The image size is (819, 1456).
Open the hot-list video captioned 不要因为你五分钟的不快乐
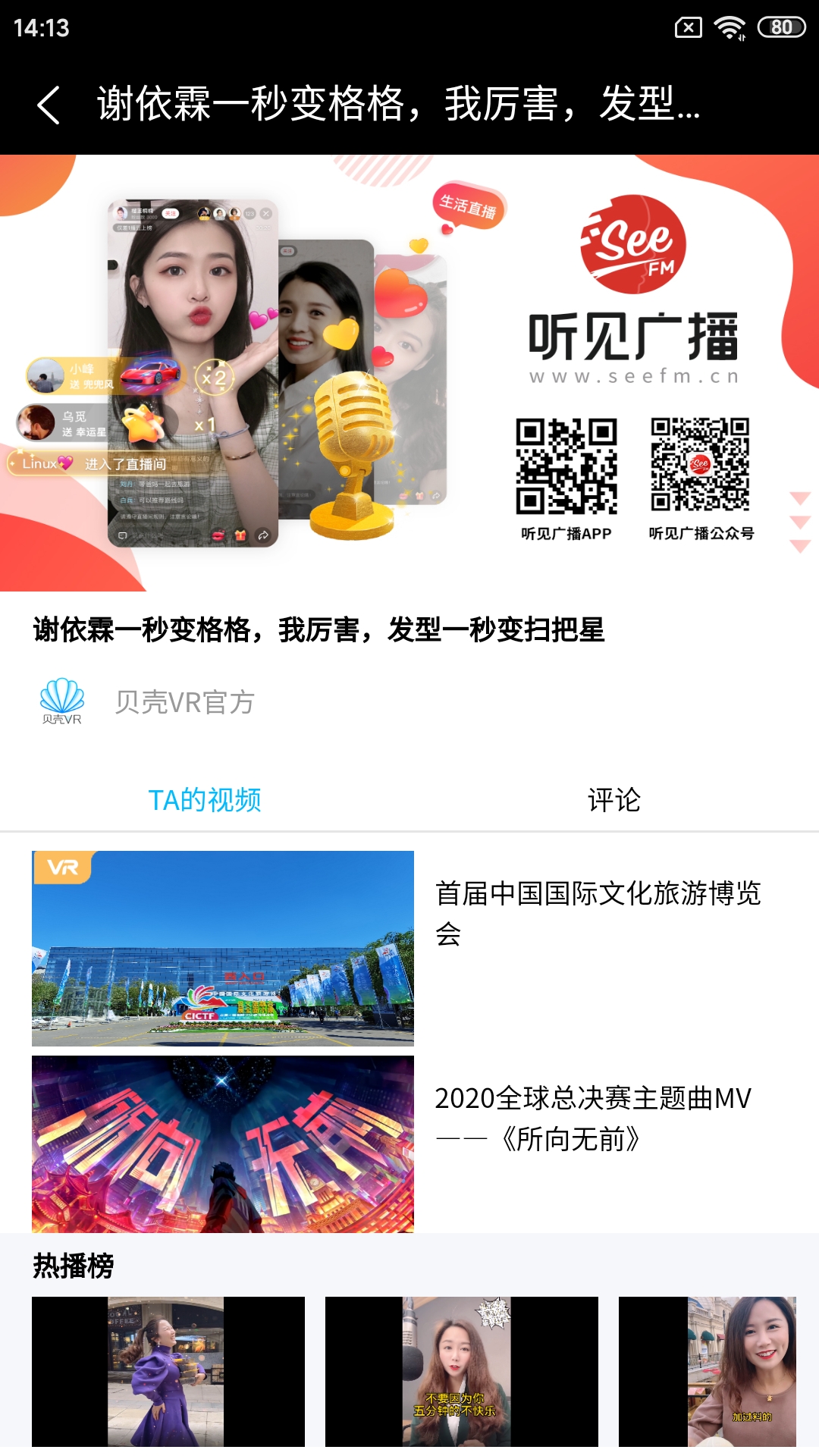(462, 1372)
